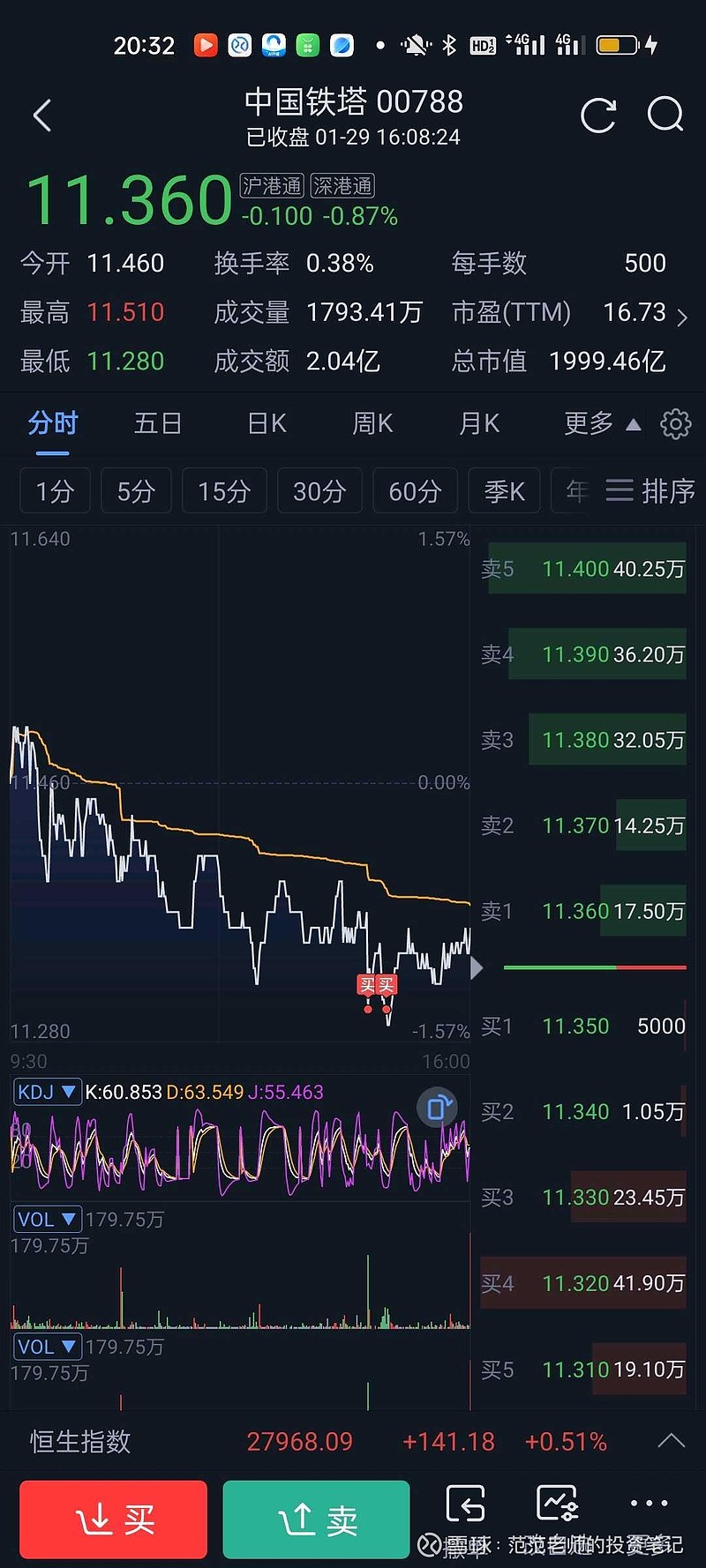Open the KDJ indicator dropdown
Screen dimensions: 706x1568
pos(48,1092)
